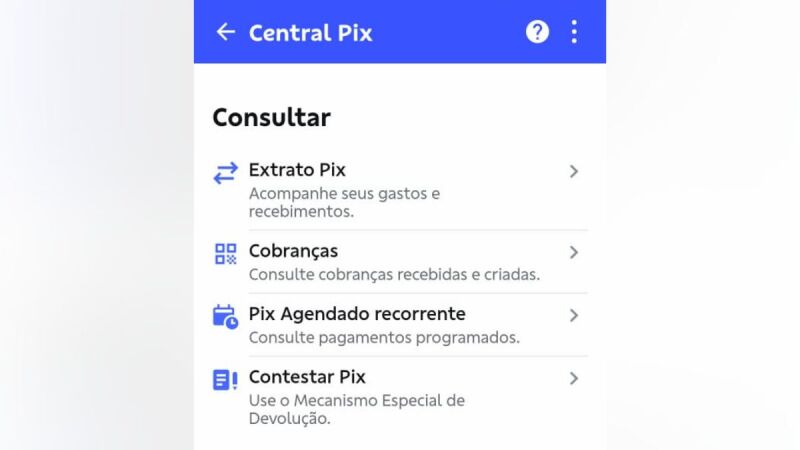This screenshot has height=450, width=800.
Task: Choose Contestar Pix option
Action: click(x=400, y=396)
